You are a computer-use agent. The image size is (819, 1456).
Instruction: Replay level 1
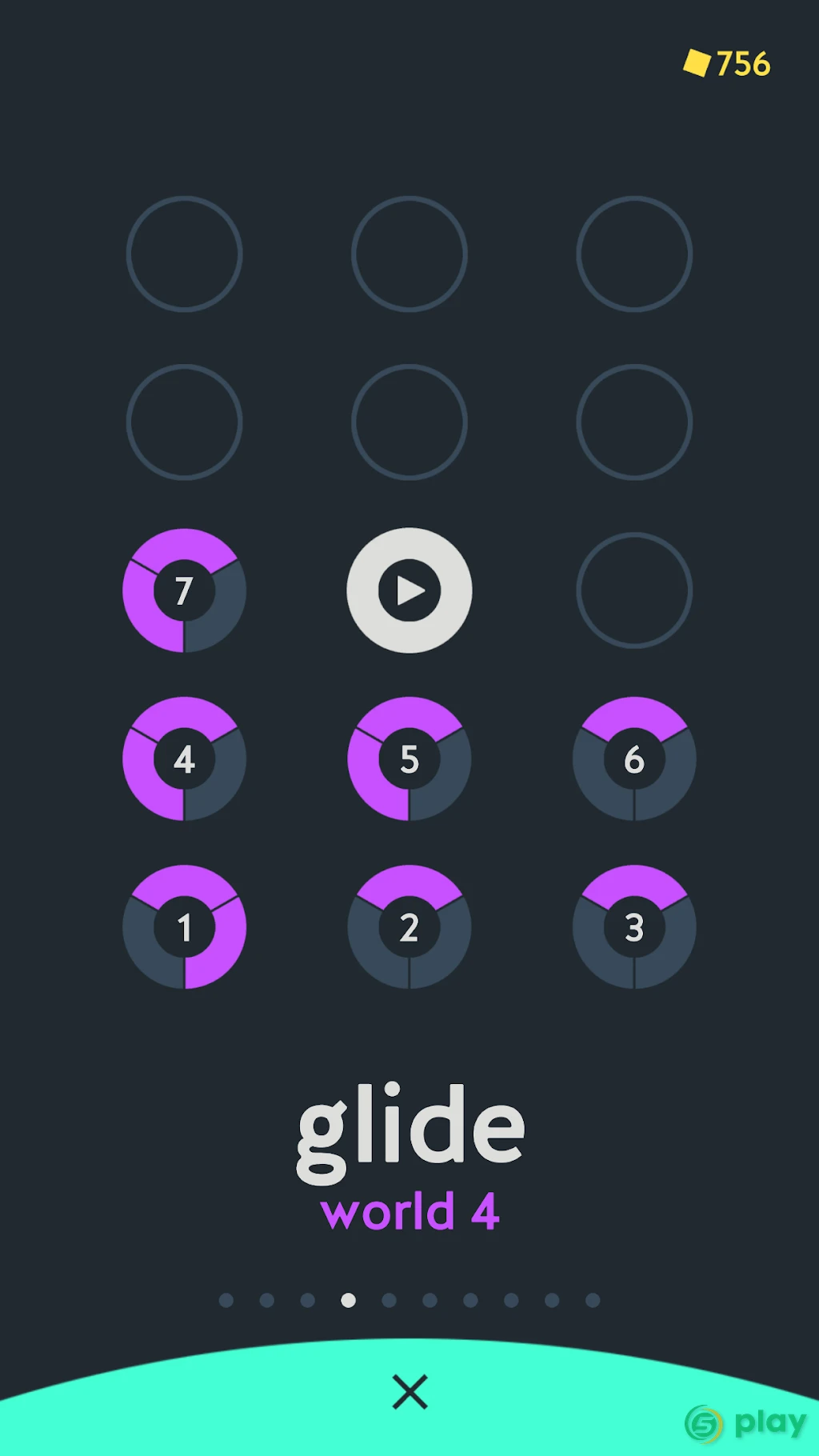click(x=184, y=926)
